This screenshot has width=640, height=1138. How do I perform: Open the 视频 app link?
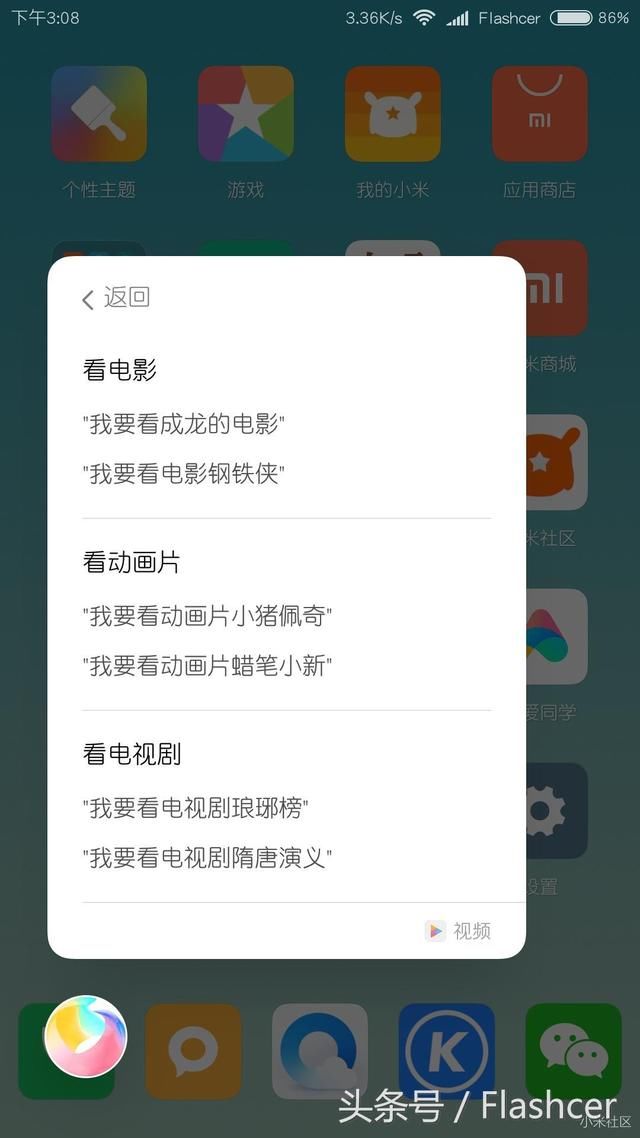point(458,930)
